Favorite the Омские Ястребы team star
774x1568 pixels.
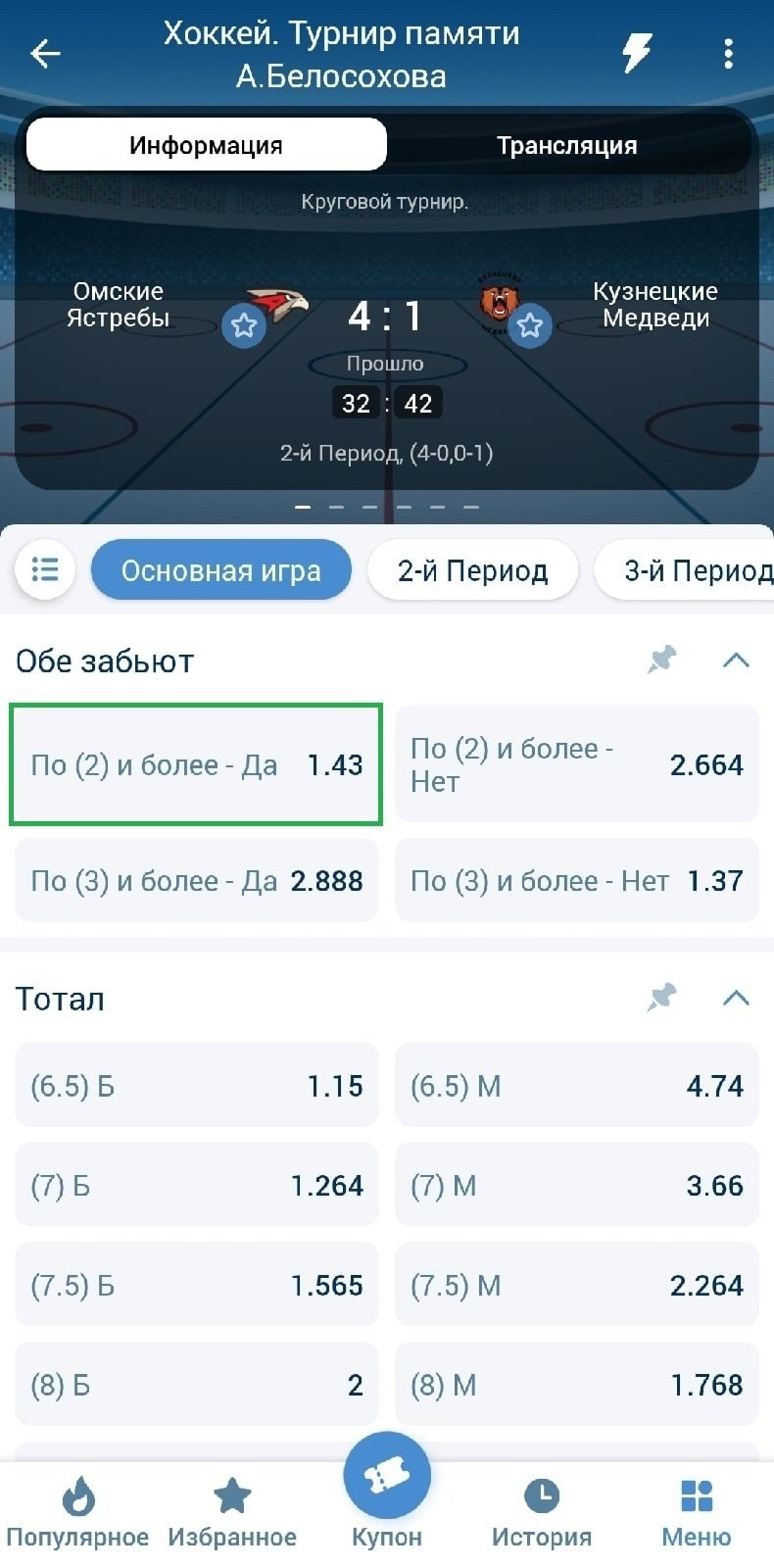point(244,325)
